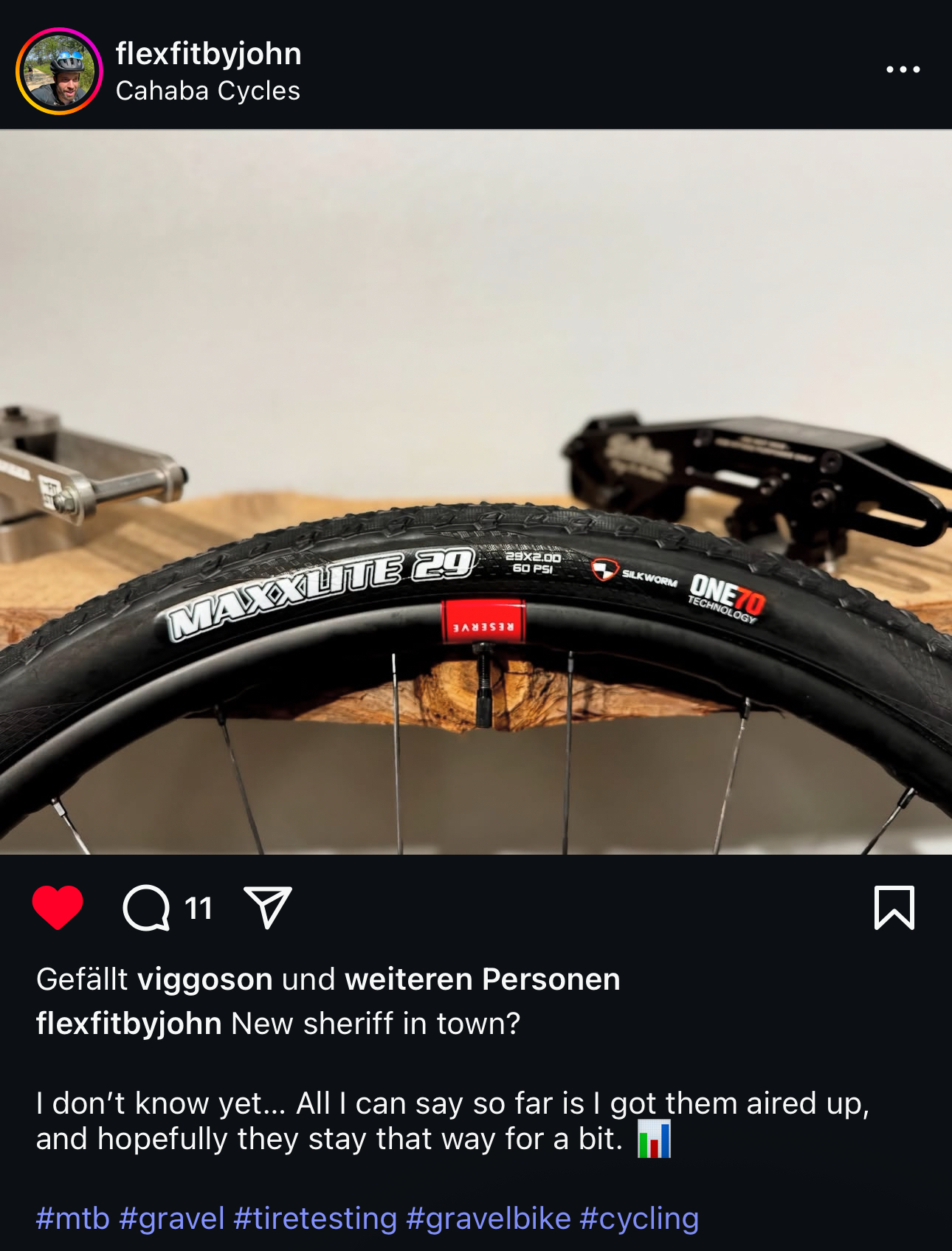The image size is (952, 1251).
Task: Open the #gravel hashtag
Action: point(171,1219)
